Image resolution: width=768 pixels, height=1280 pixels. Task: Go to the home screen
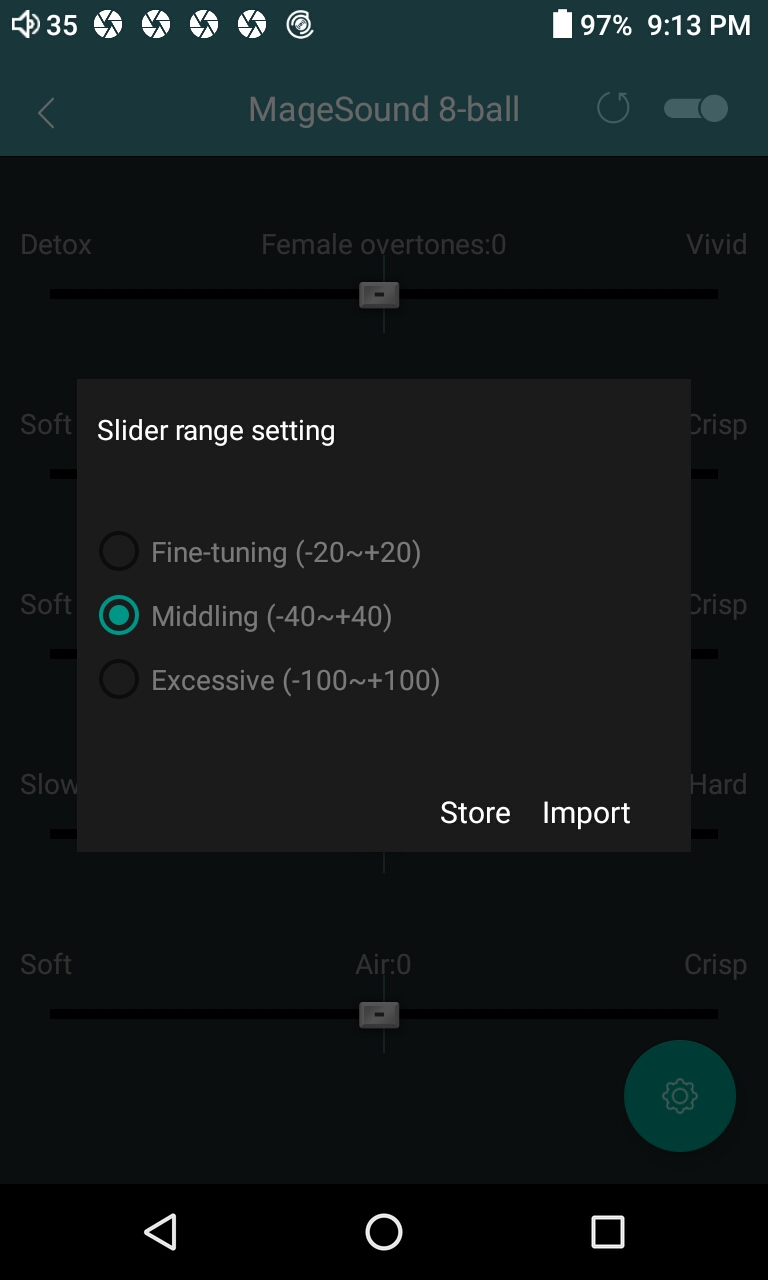click(x=384, y=1232)
